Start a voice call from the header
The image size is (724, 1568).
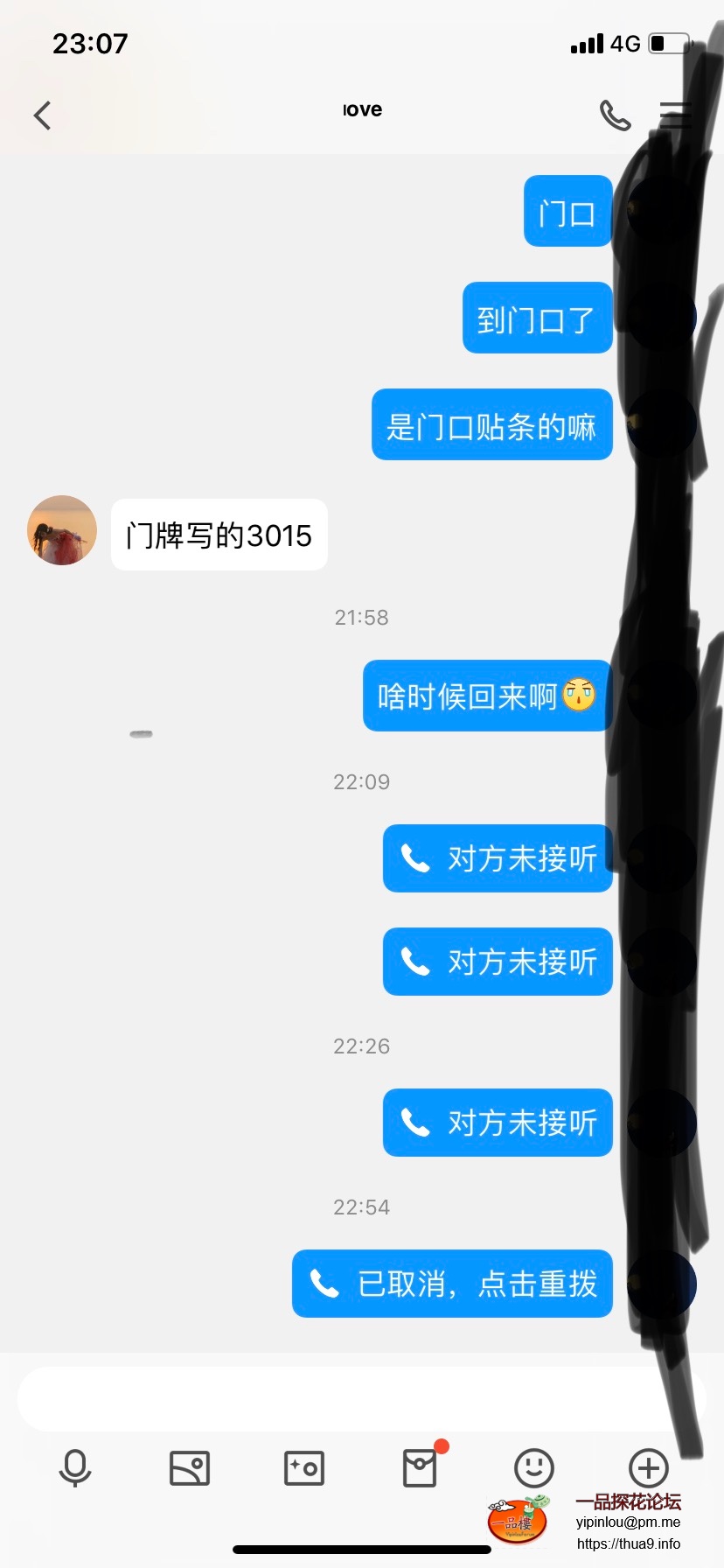tap(615, 115)
